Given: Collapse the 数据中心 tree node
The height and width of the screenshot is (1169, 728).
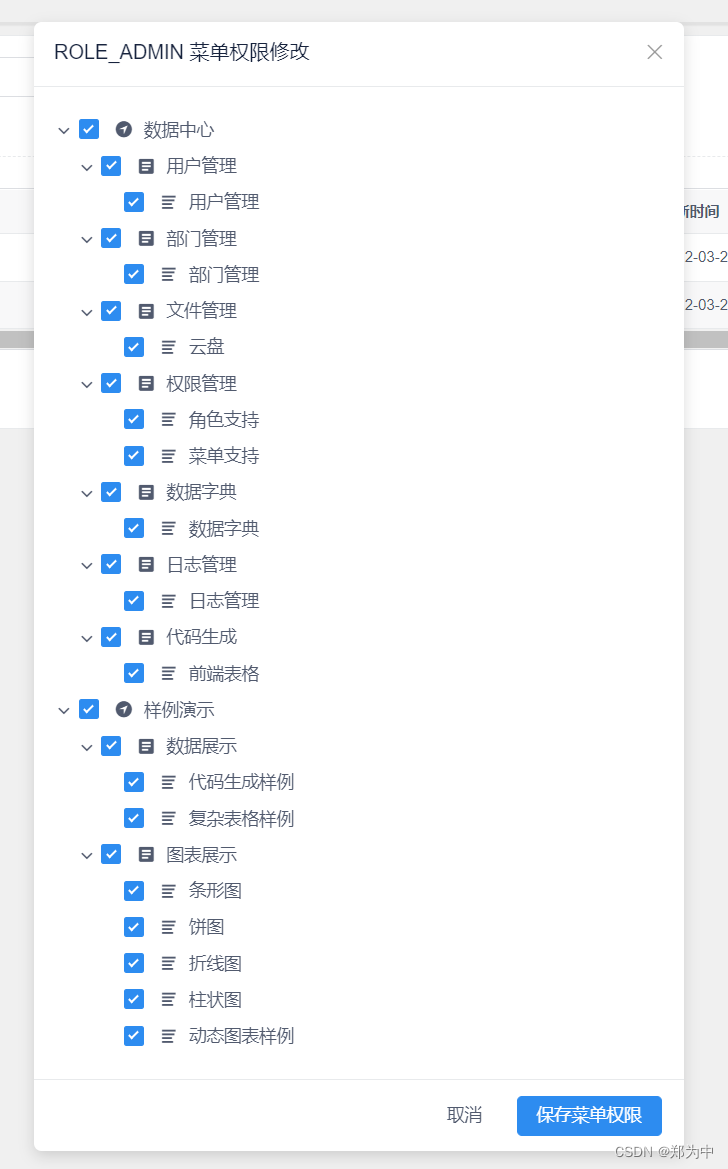Looking at the screenshot, I should (x=64, y=130).
